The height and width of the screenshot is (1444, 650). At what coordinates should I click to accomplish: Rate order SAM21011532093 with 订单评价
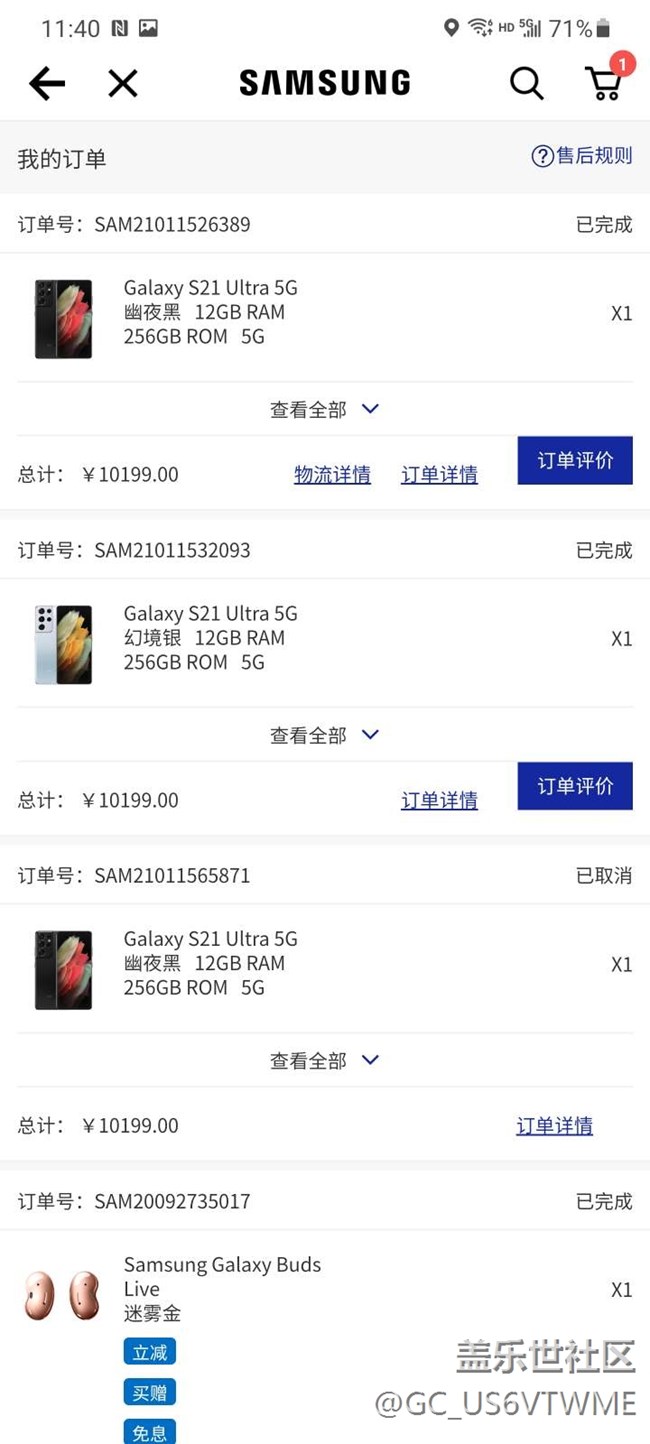[x=575, y=786]
